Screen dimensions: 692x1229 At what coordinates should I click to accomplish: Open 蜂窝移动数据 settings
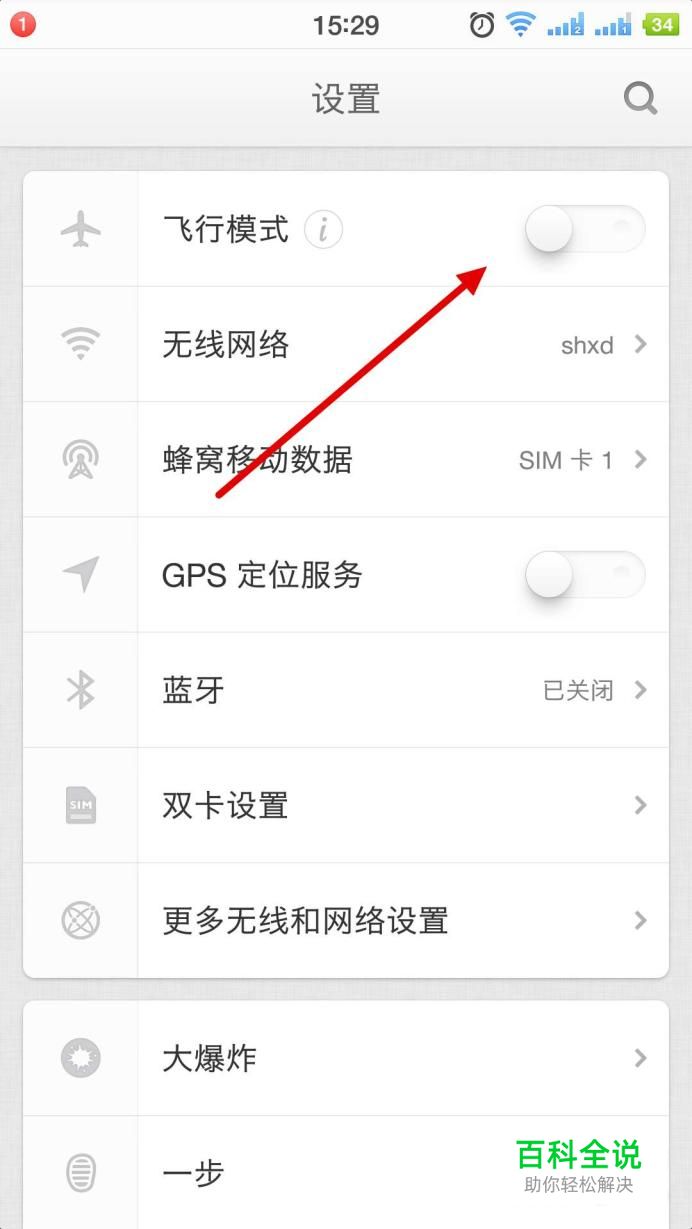400,460
